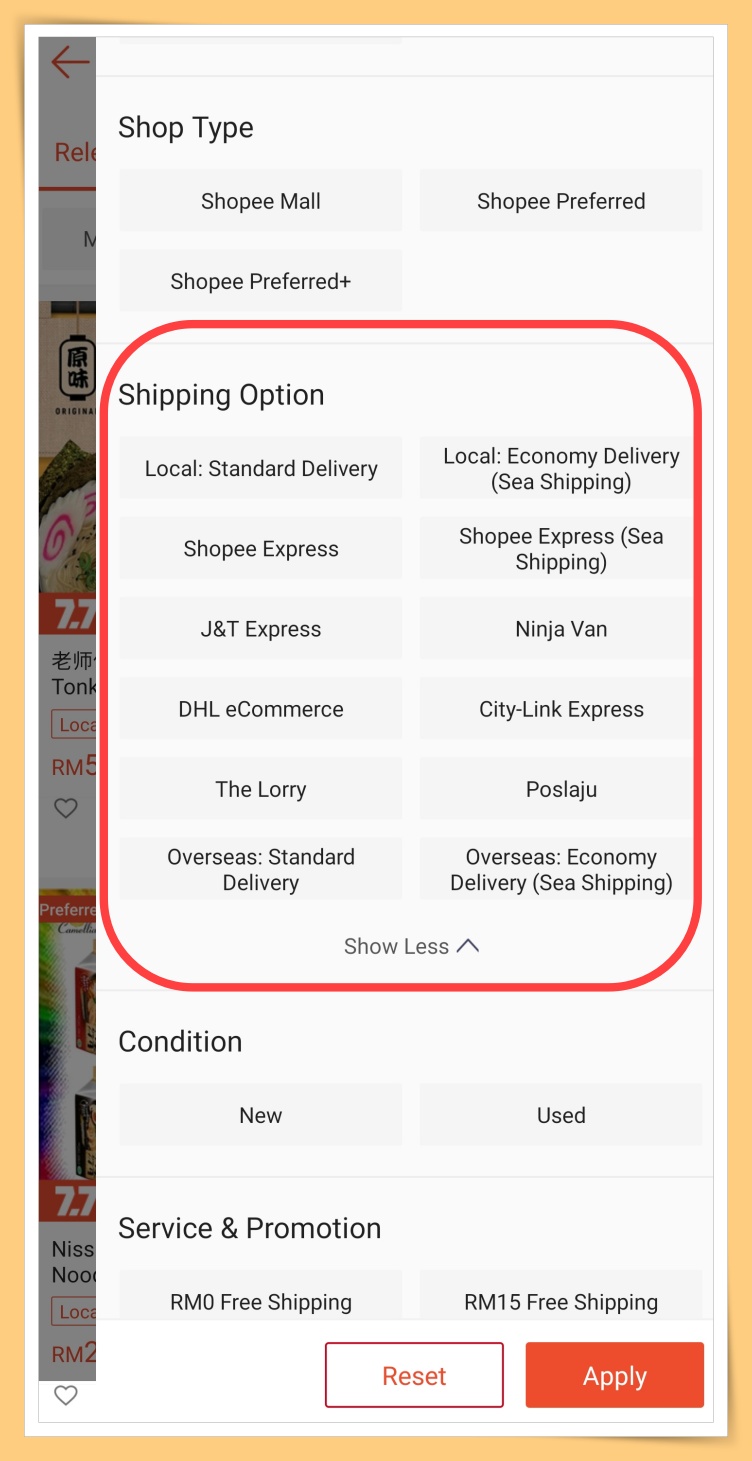Choose the Shopee Preferred+ shop type
Image resolution: width=752 pixels, height=1461 pixels.
tap(260, 281)
